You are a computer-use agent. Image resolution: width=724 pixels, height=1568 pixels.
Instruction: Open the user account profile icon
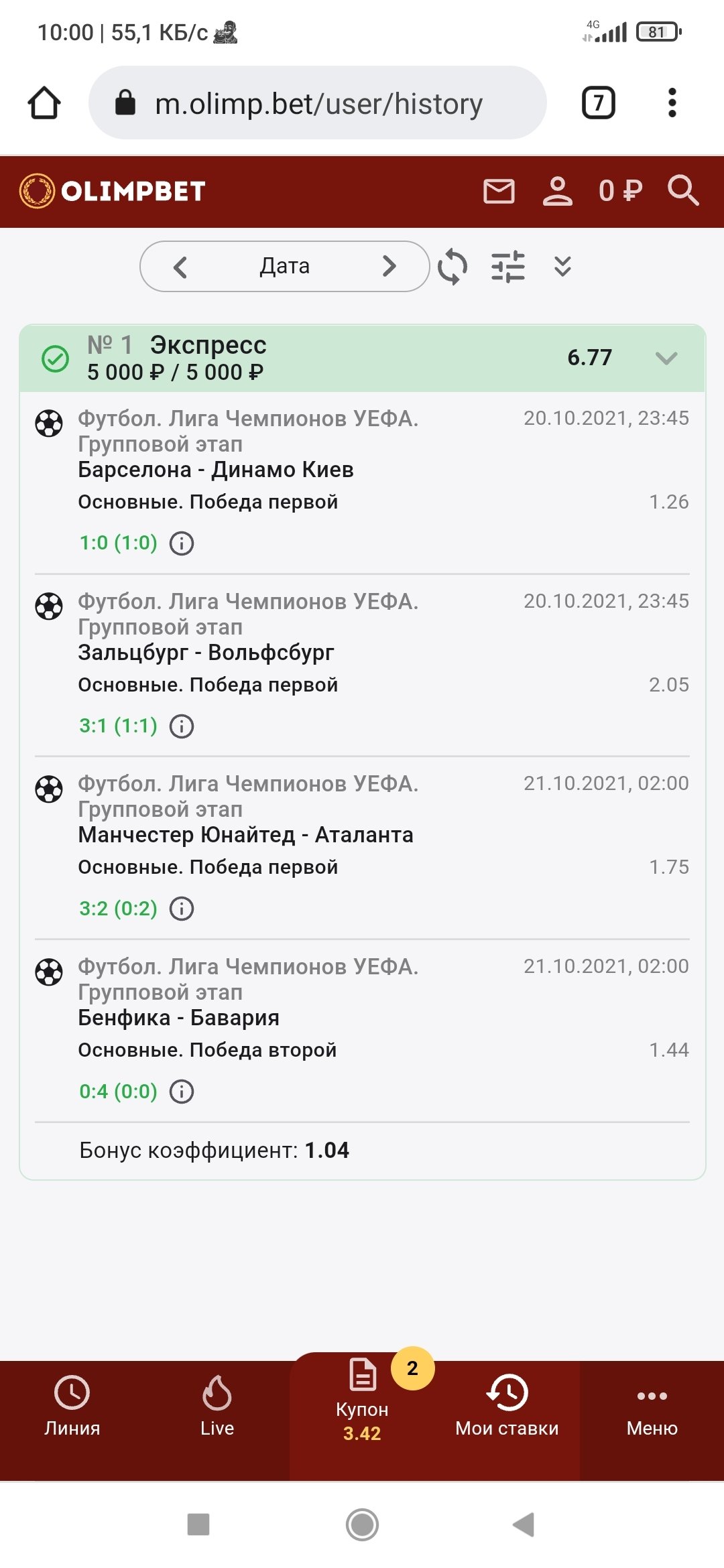557,192
